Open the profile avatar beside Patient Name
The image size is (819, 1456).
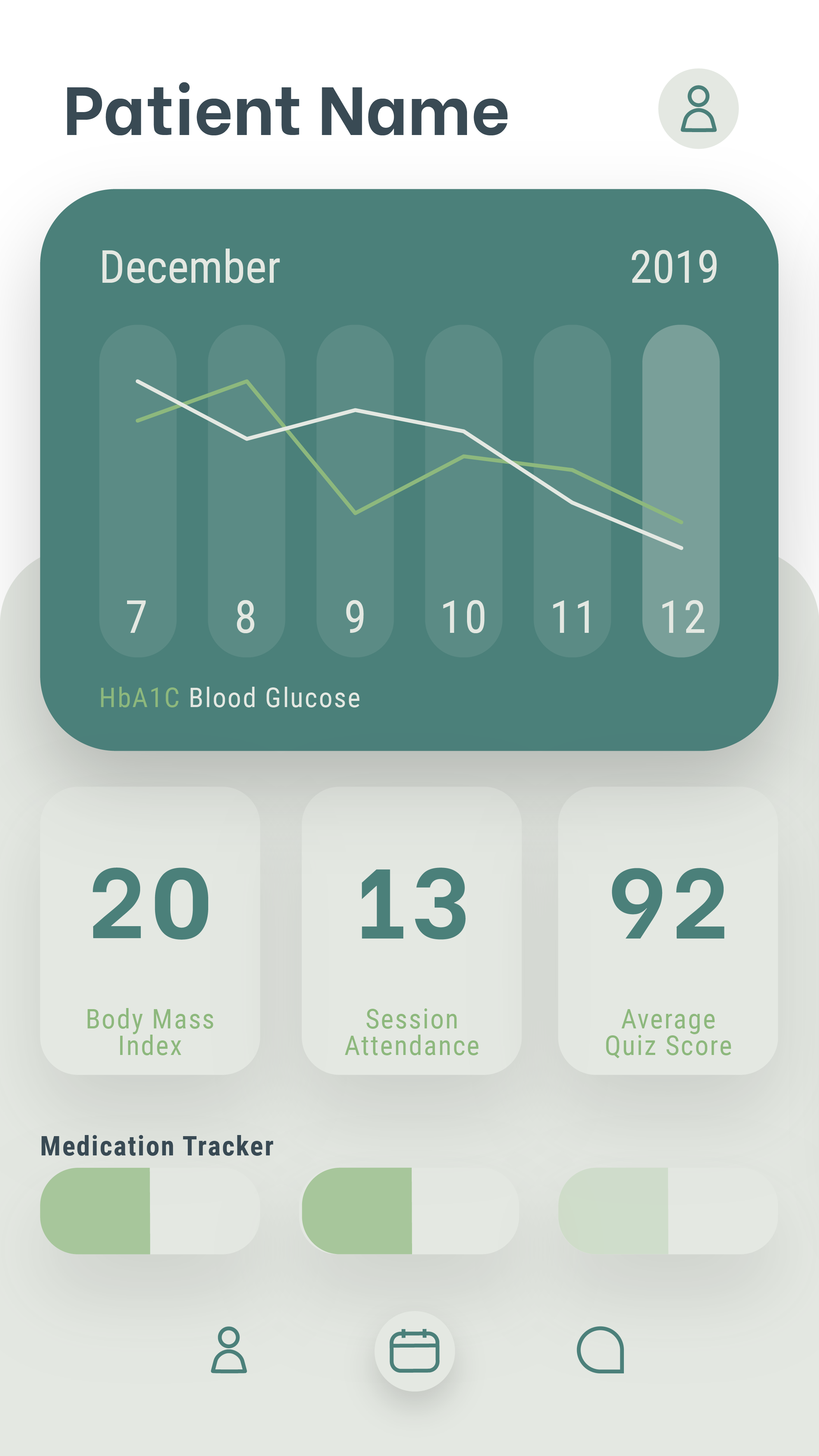(x=698, y=108)
